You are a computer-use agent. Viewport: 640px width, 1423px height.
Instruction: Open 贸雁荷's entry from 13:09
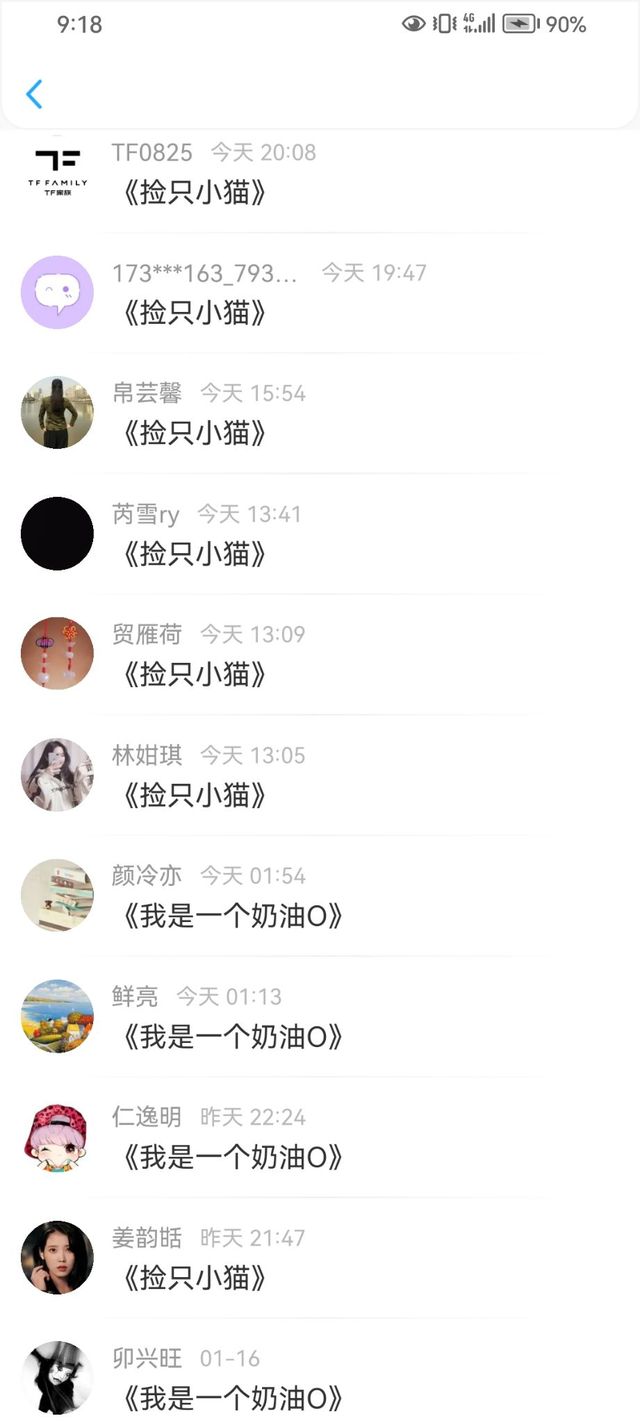(x=195, y=675)
